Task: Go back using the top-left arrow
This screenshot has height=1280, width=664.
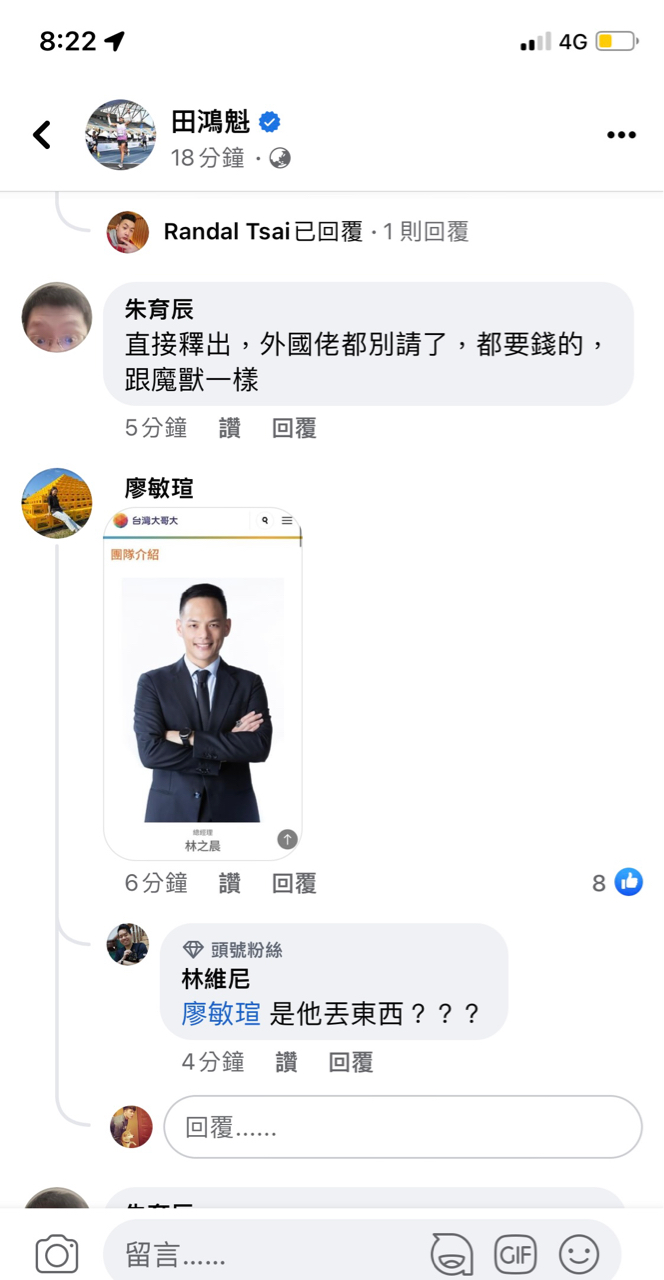Action: (42, 135)
